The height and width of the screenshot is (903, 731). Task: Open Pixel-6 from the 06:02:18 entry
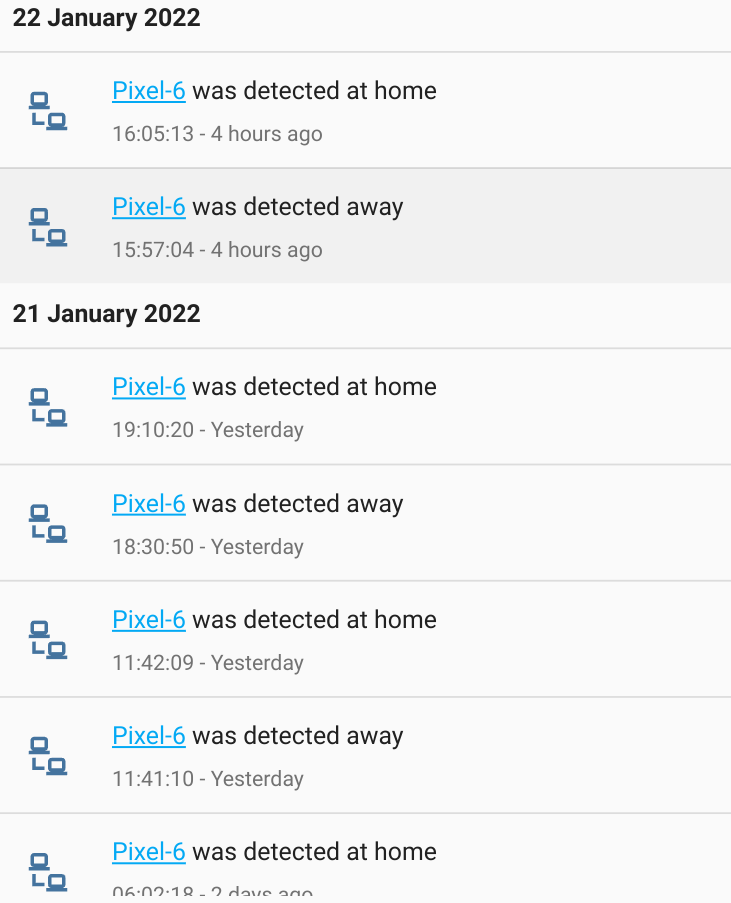148,851
